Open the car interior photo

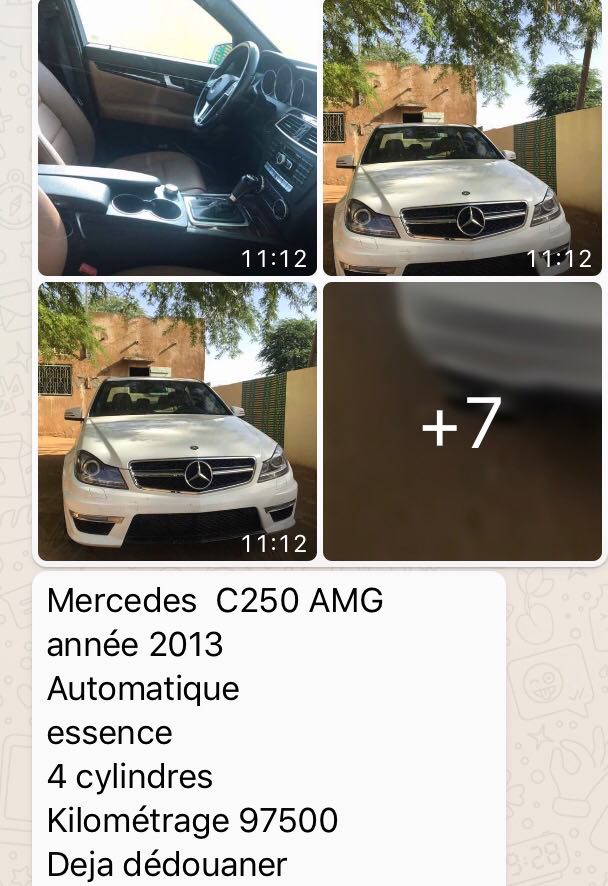(177, 137)
